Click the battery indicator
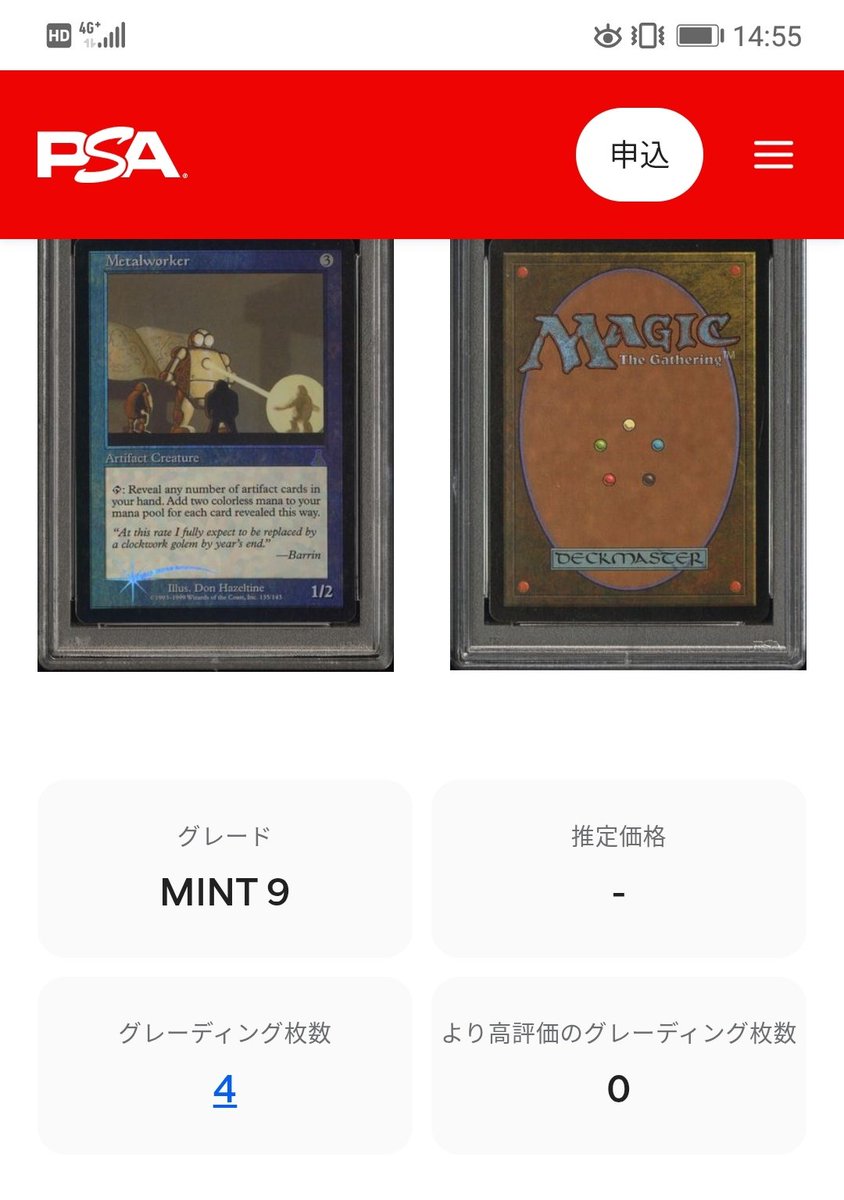This screenshot has height=1200, width=844. 702,35
